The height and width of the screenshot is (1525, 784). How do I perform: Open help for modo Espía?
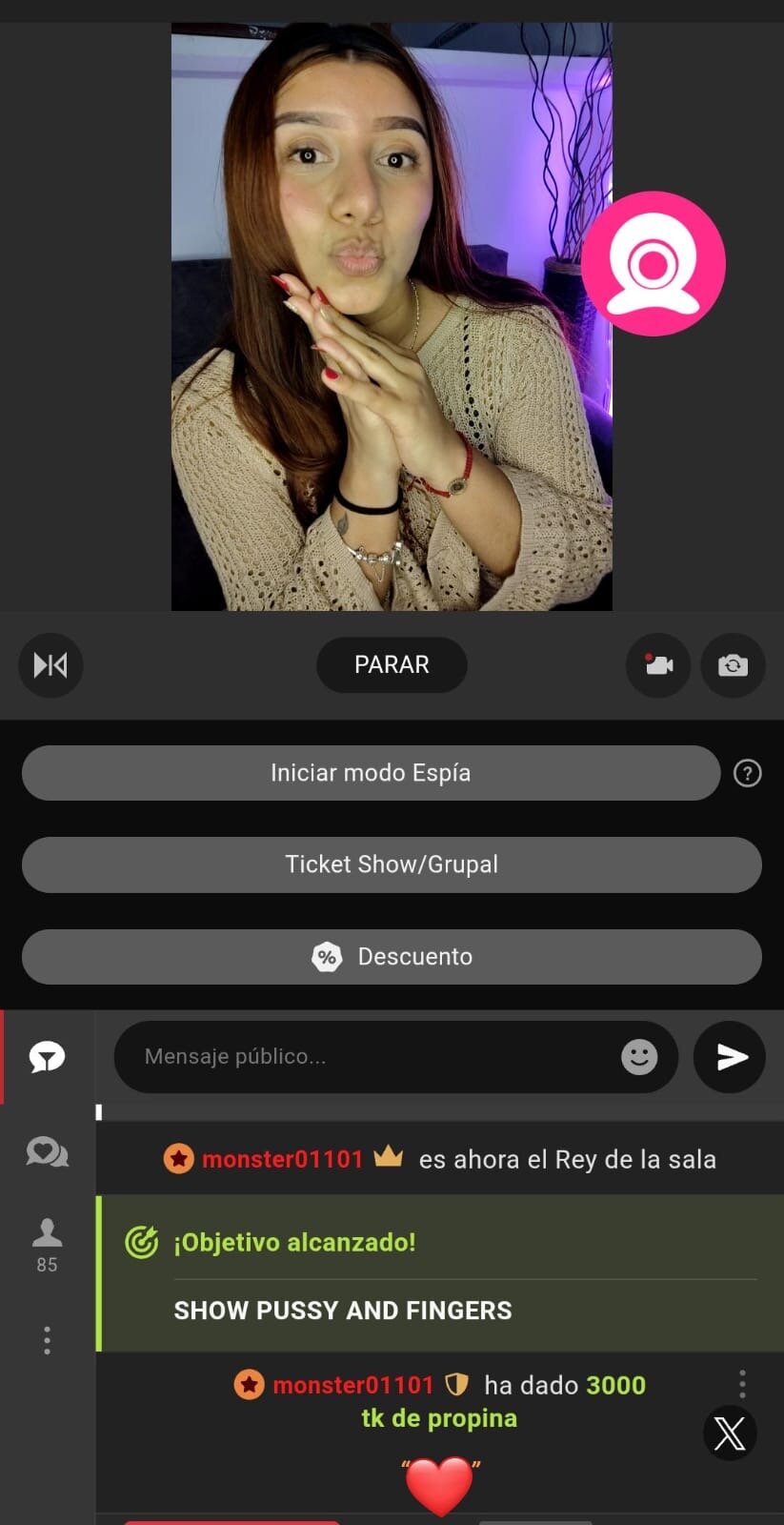click(x=747, y=773)
